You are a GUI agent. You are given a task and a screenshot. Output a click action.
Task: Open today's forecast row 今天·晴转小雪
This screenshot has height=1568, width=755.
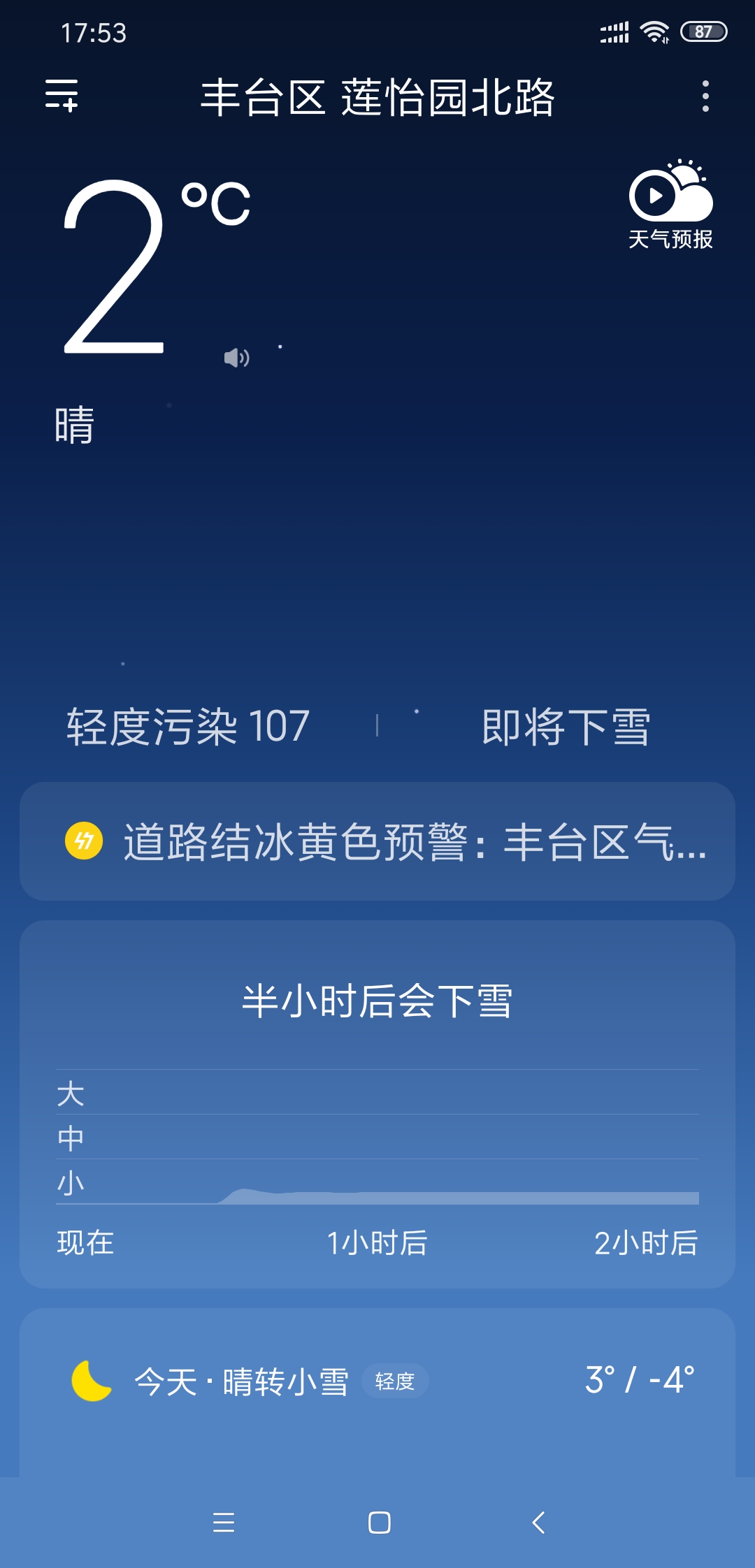tap(377, 1381)
